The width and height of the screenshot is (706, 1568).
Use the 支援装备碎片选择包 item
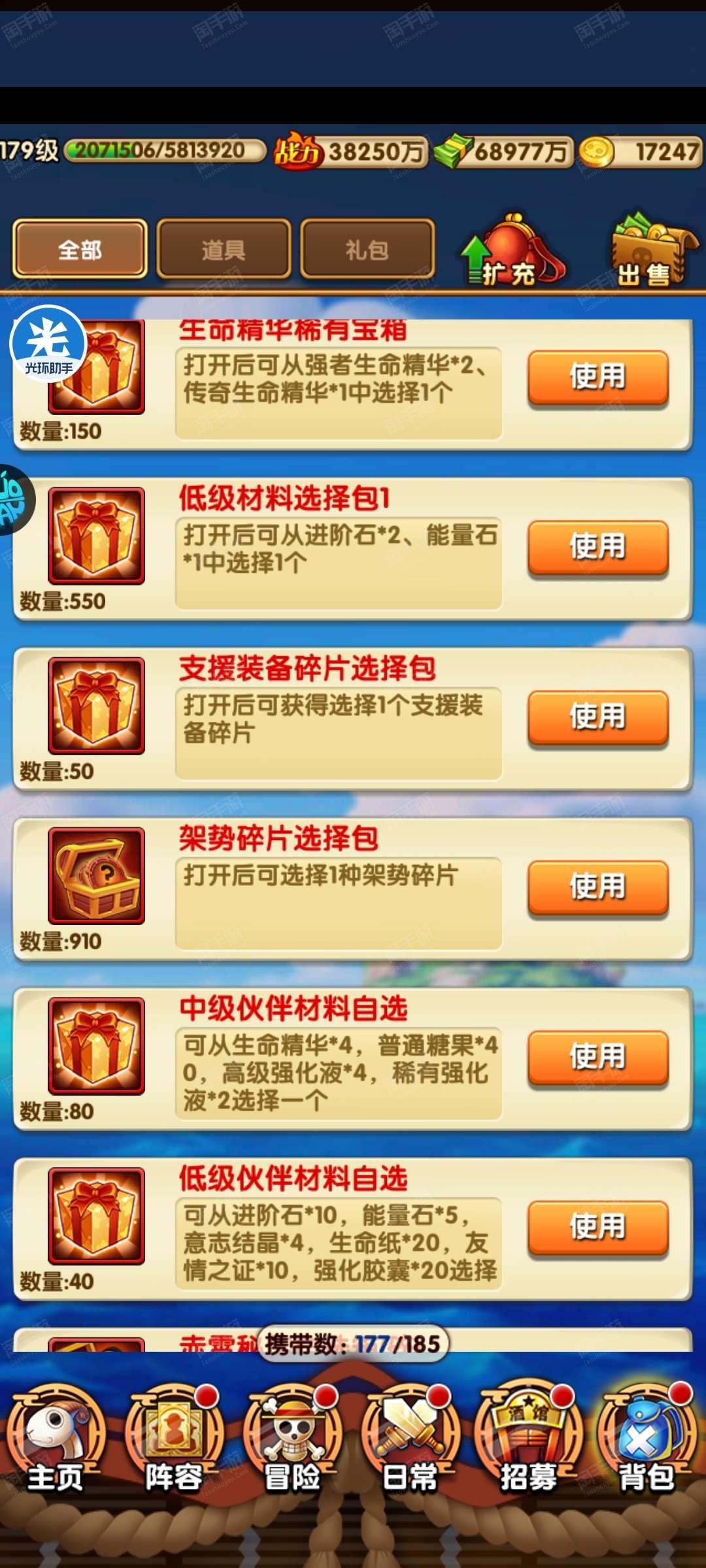click(598, 717)
